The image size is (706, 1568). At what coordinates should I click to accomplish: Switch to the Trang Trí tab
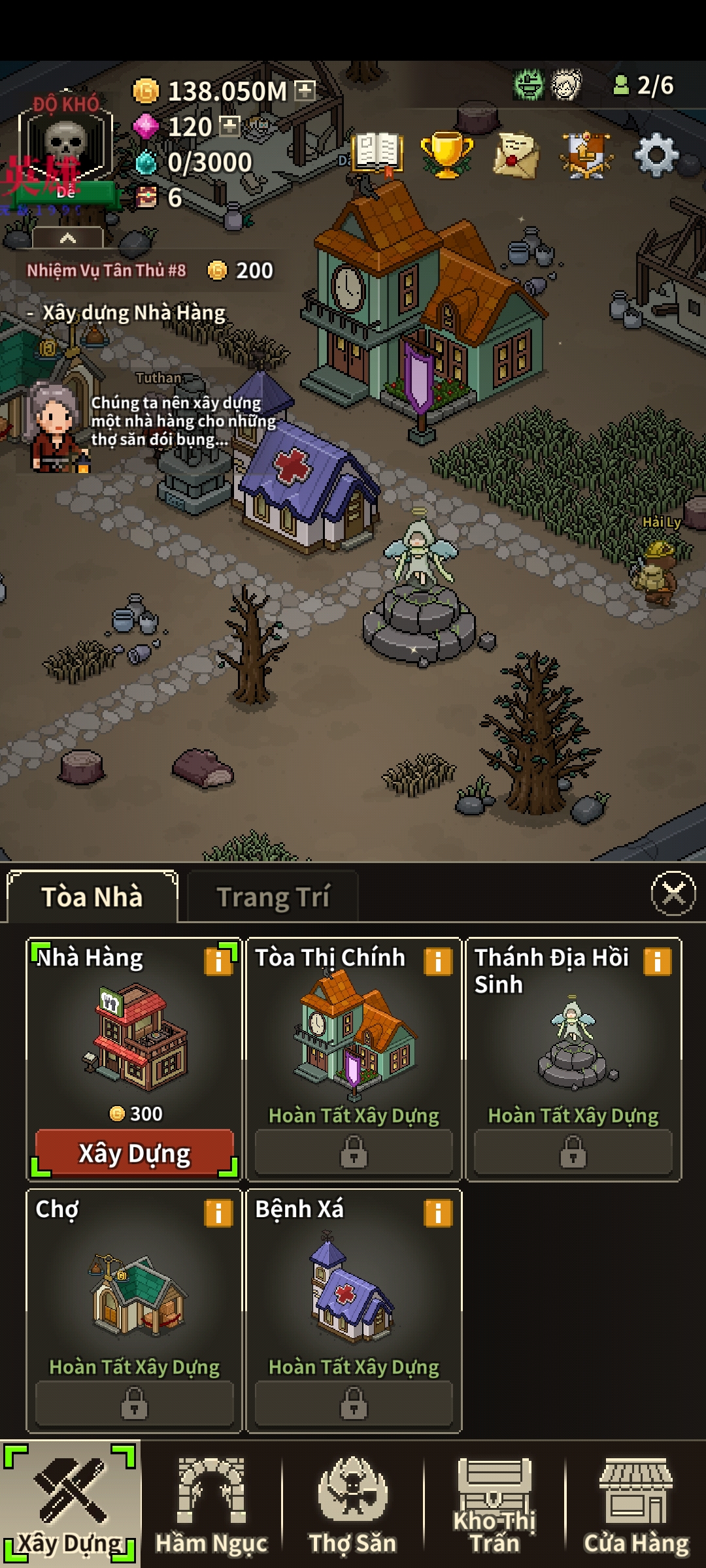pos(273,897)
